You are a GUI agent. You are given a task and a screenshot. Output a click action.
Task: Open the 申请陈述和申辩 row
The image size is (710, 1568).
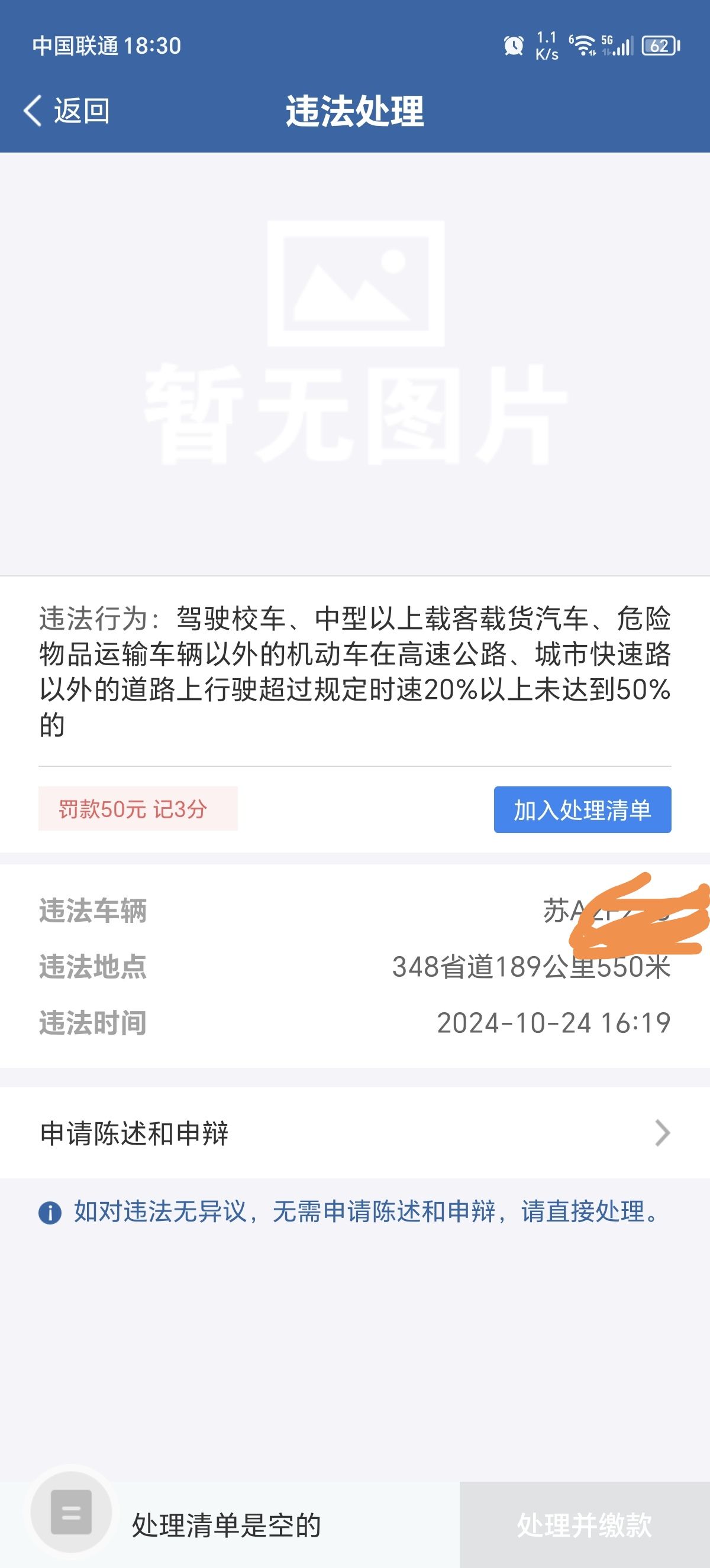click(x=355, y=1133)
